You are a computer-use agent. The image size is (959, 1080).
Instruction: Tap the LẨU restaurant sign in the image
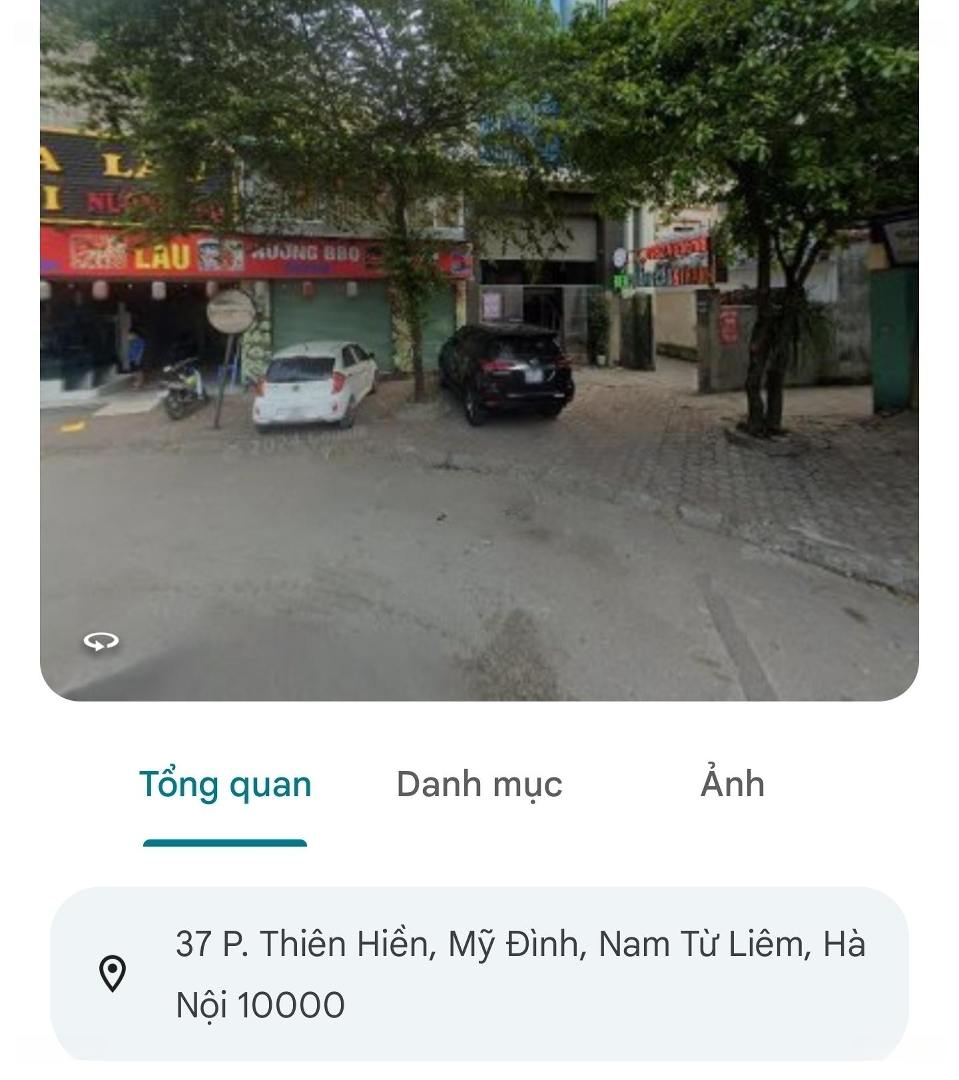pyautogui.click(x=160, y=256)
